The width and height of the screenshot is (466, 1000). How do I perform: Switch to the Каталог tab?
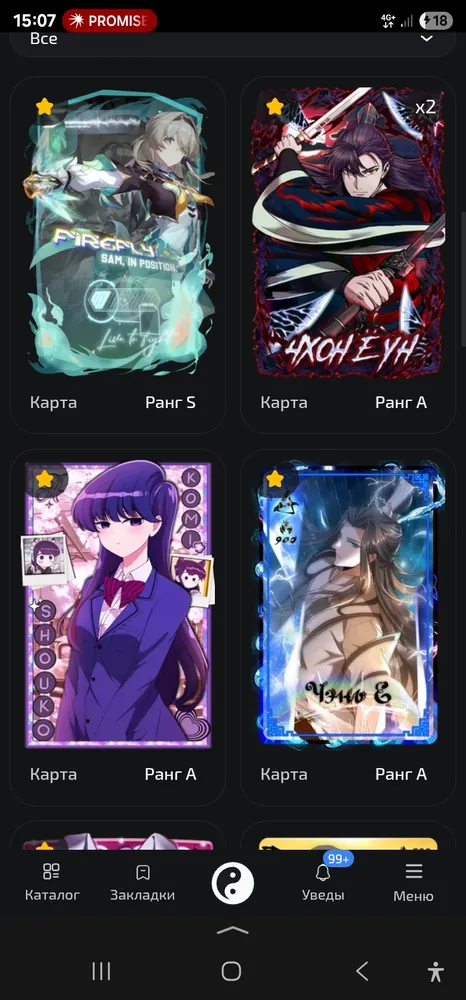coord(52,883)
